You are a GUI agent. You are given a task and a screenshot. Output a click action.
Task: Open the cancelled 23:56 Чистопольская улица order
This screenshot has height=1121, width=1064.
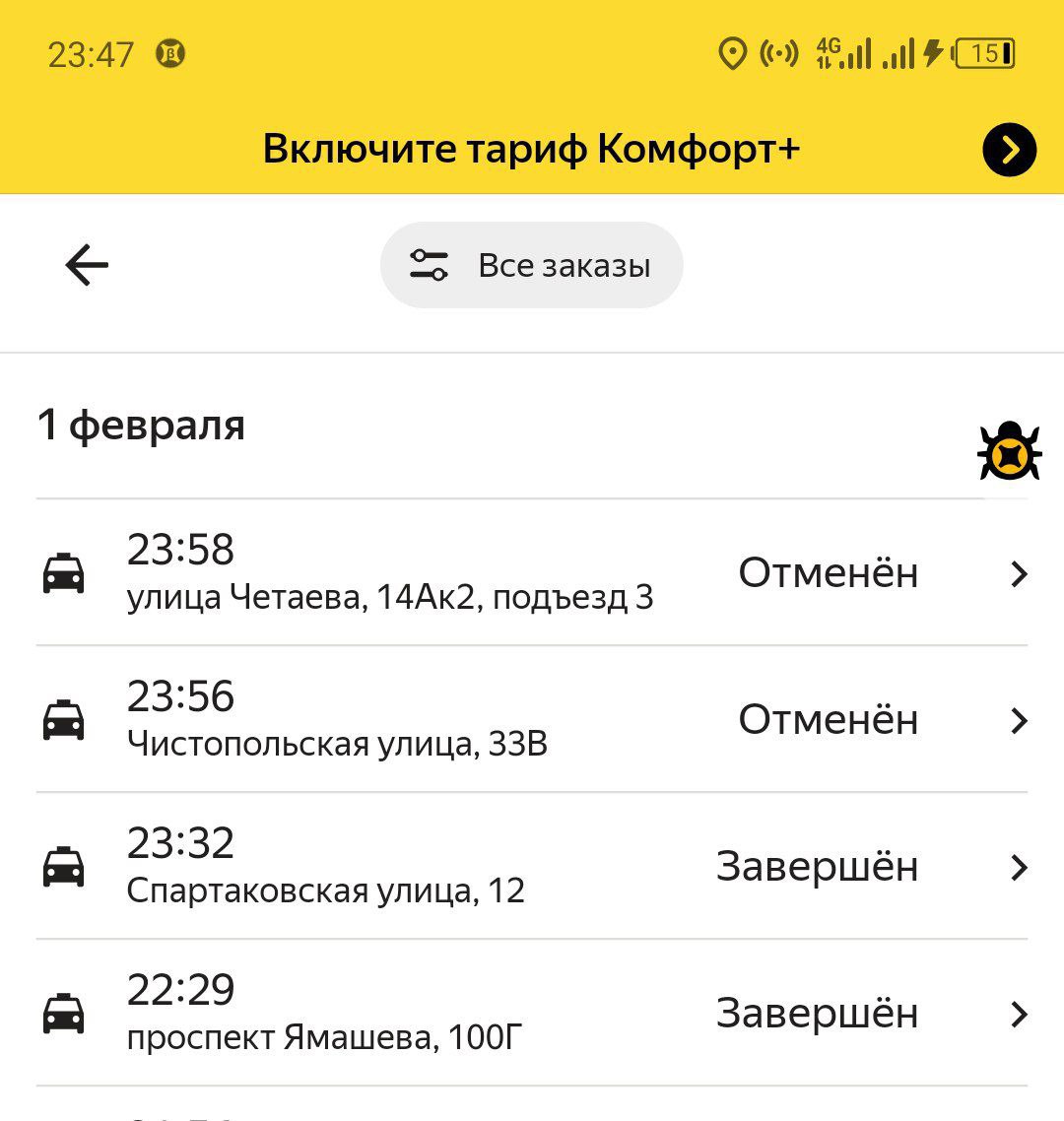[532, 720]
